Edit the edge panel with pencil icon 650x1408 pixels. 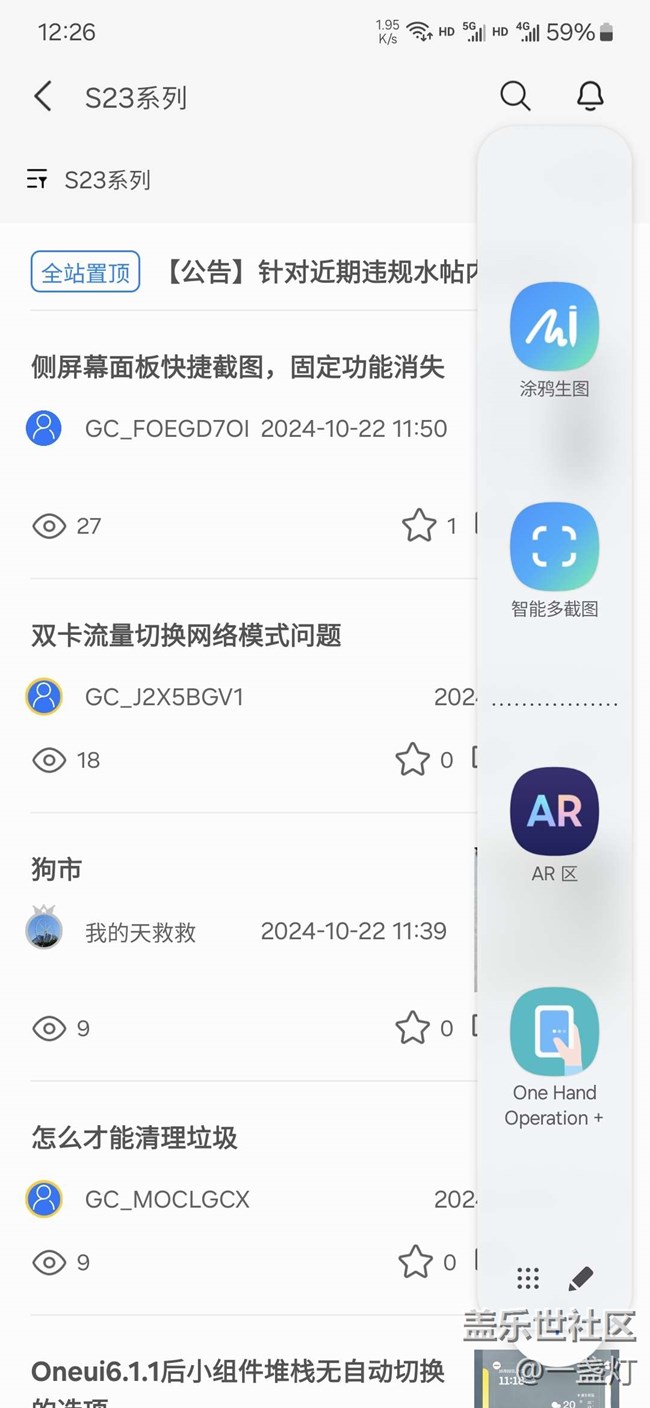point(581,1278)
